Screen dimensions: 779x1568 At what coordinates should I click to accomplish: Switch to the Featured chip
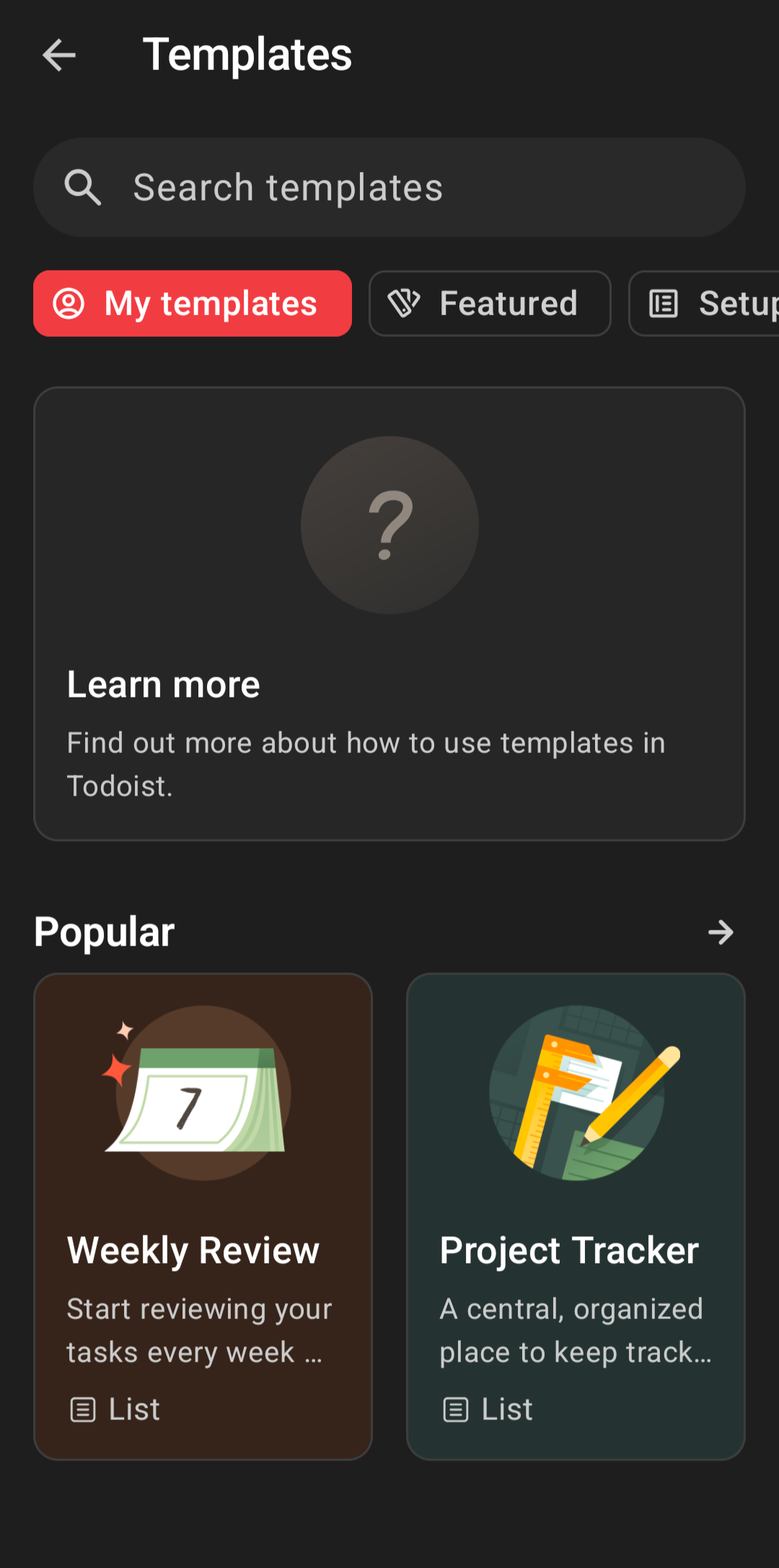(x=490, y=304)
